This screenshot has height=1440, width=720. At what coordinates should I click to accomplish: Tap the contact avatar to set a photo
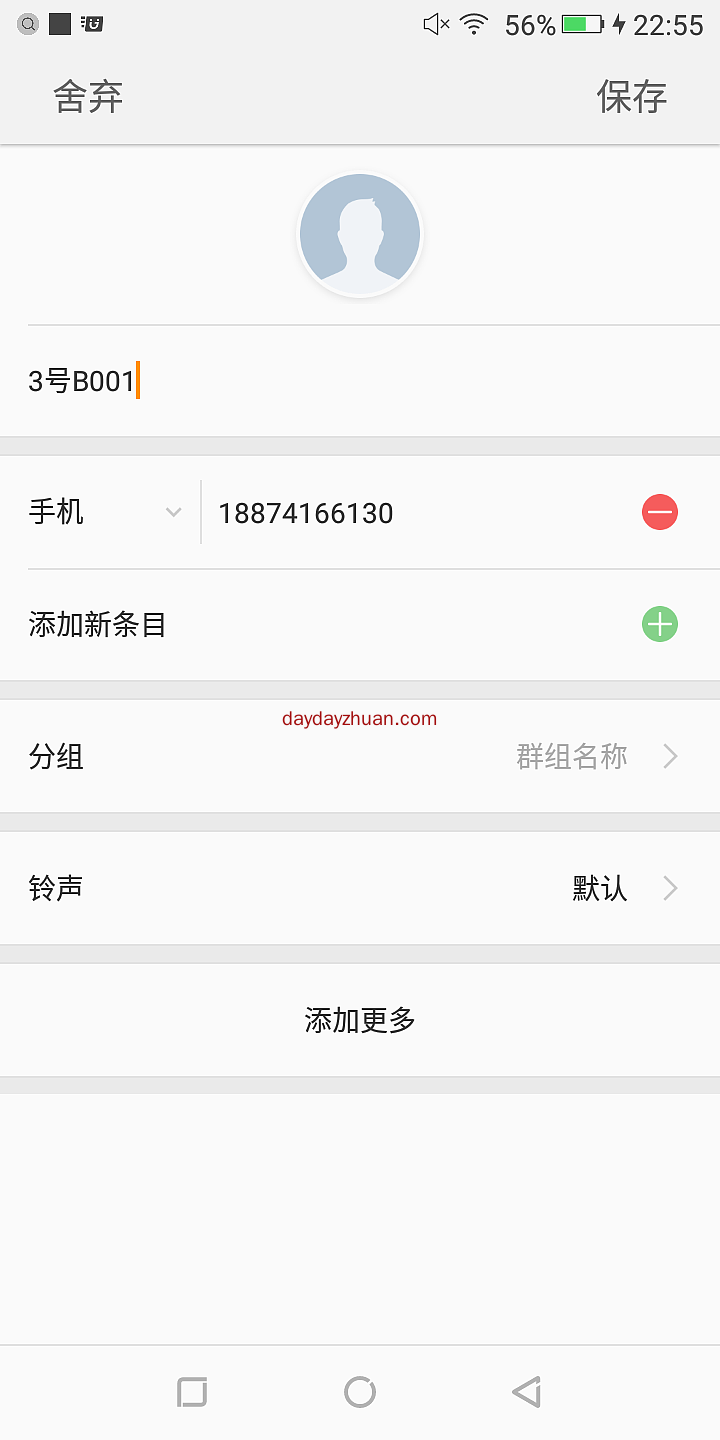[x=360, y=235]
